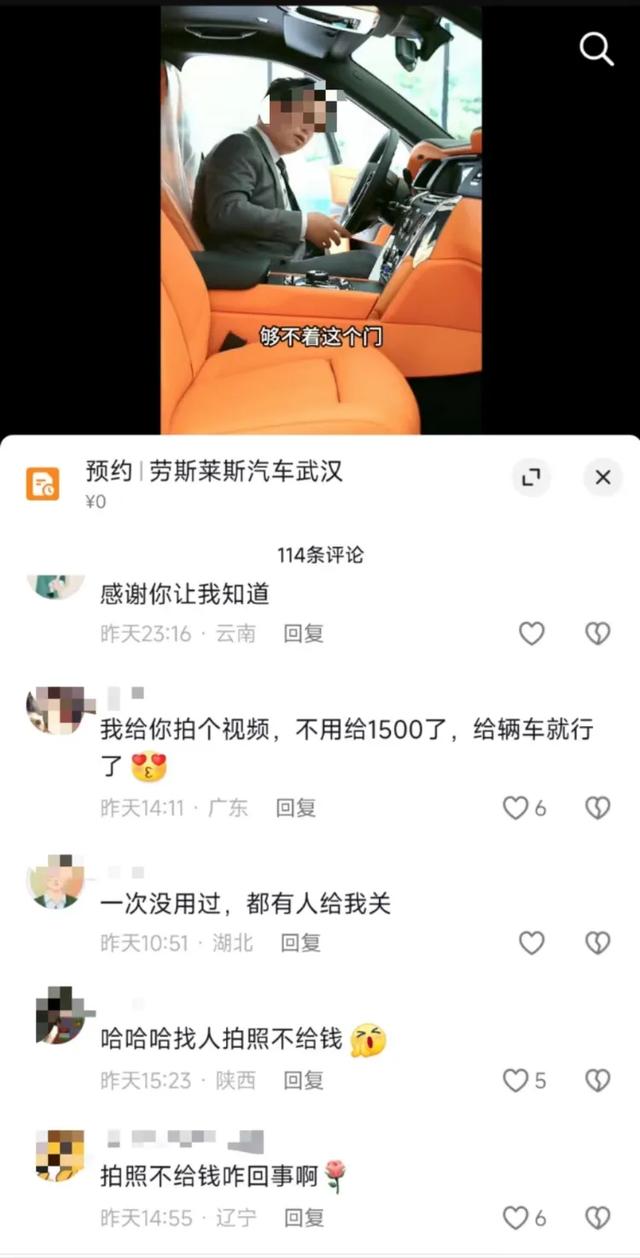Image resolution: width=640 pixels, height=1258 pixels.
Task: Reply to the comment from 云南
Action: [x=303, y=633]
